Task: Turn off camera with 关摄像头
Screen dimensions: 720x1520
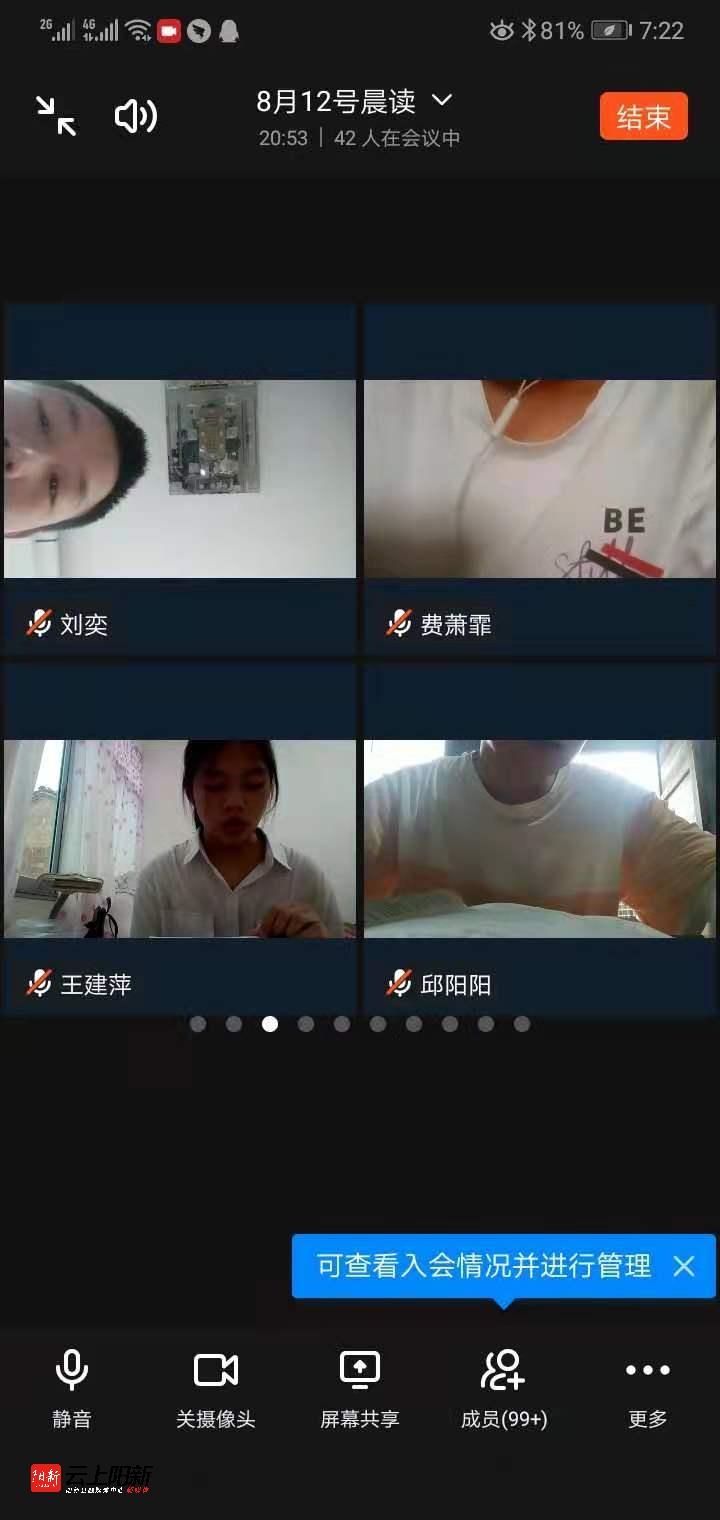Action: tap(216, 1388)
